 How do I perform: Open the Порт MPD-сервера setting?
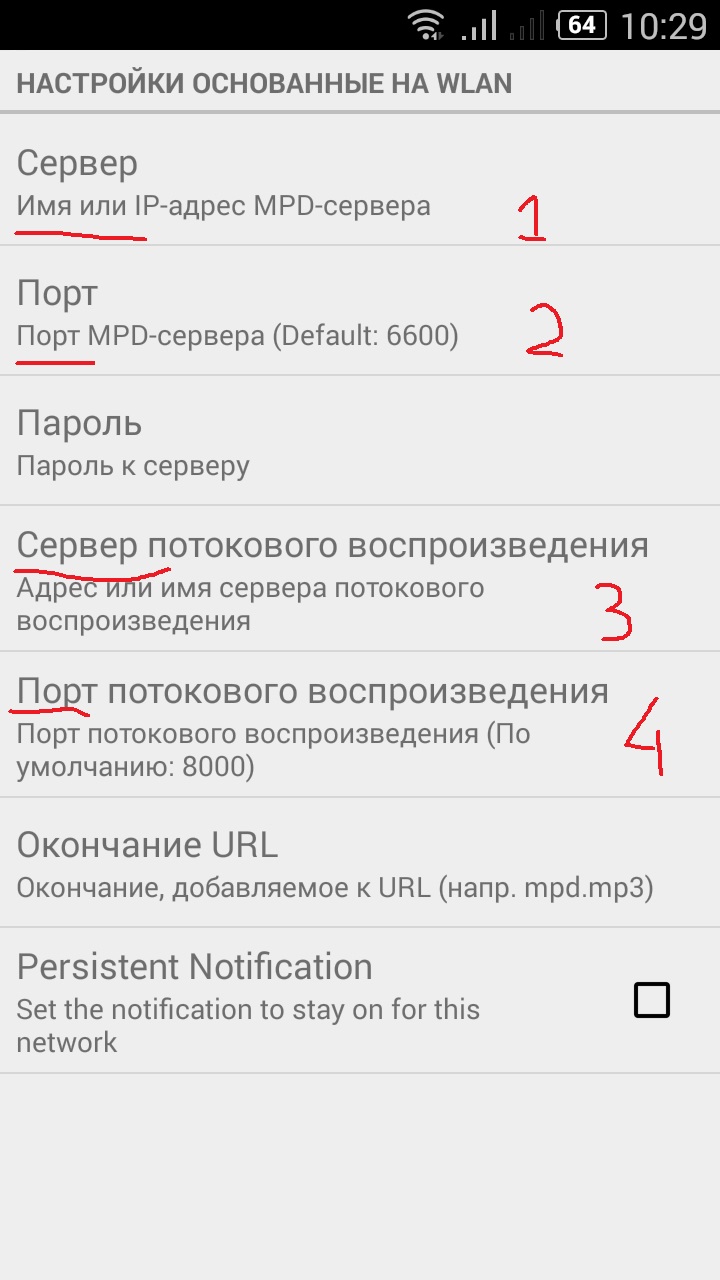point(360,311)
